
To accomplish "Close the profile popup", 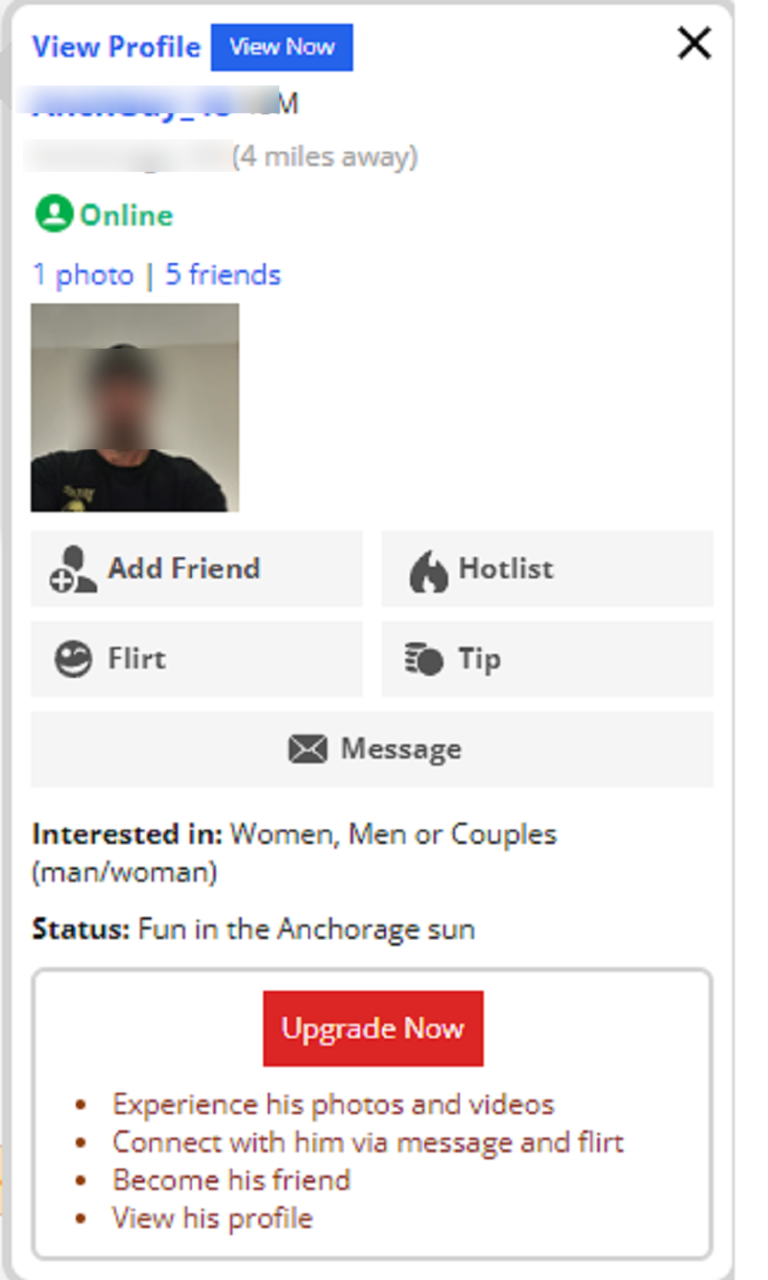I will click(x=693, y=43).
